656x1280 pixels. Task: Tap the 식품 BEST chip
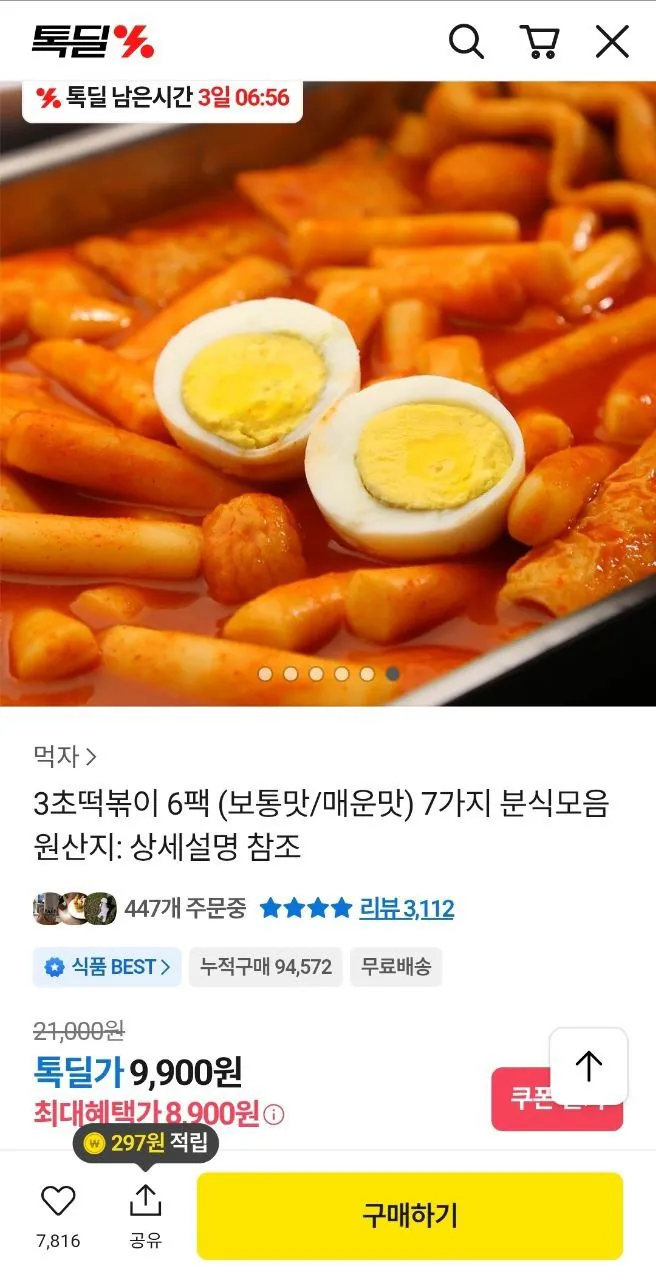pos(107,967)
